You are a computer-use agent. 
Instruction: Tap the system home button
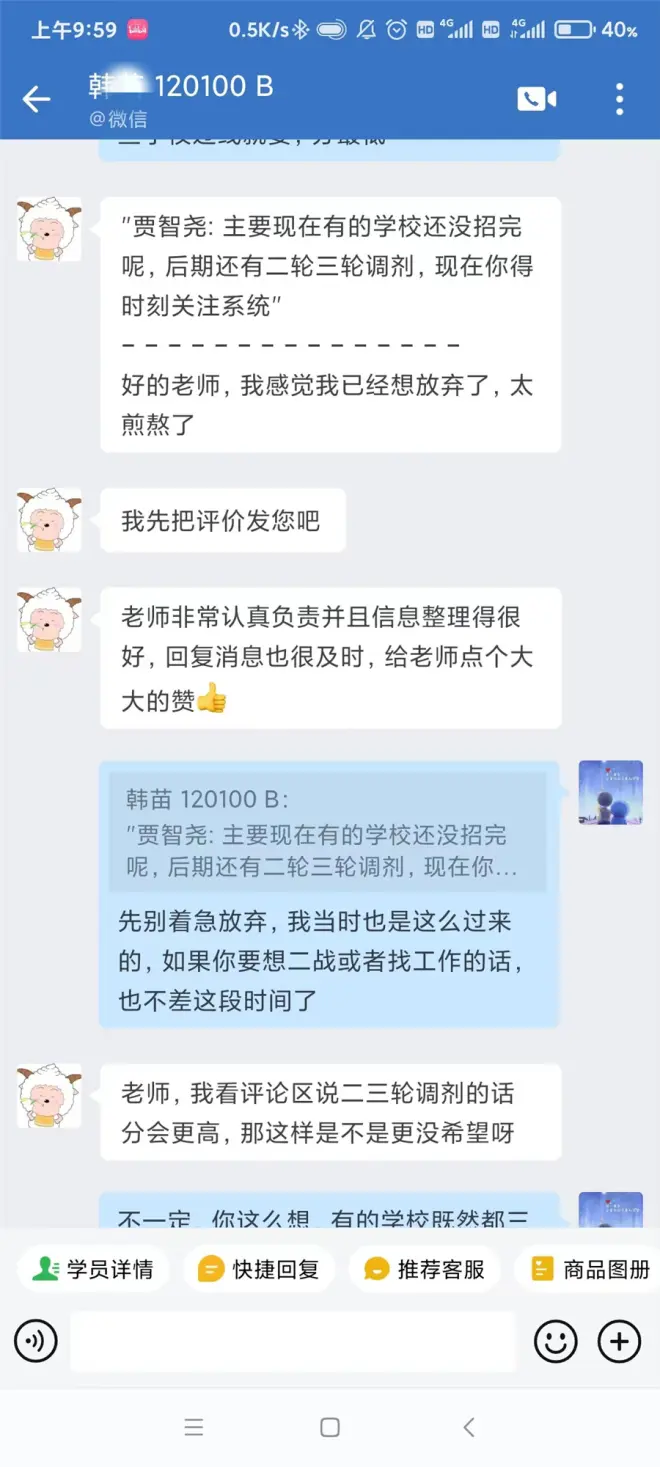pyautogui.click(x=329, y=1427)
